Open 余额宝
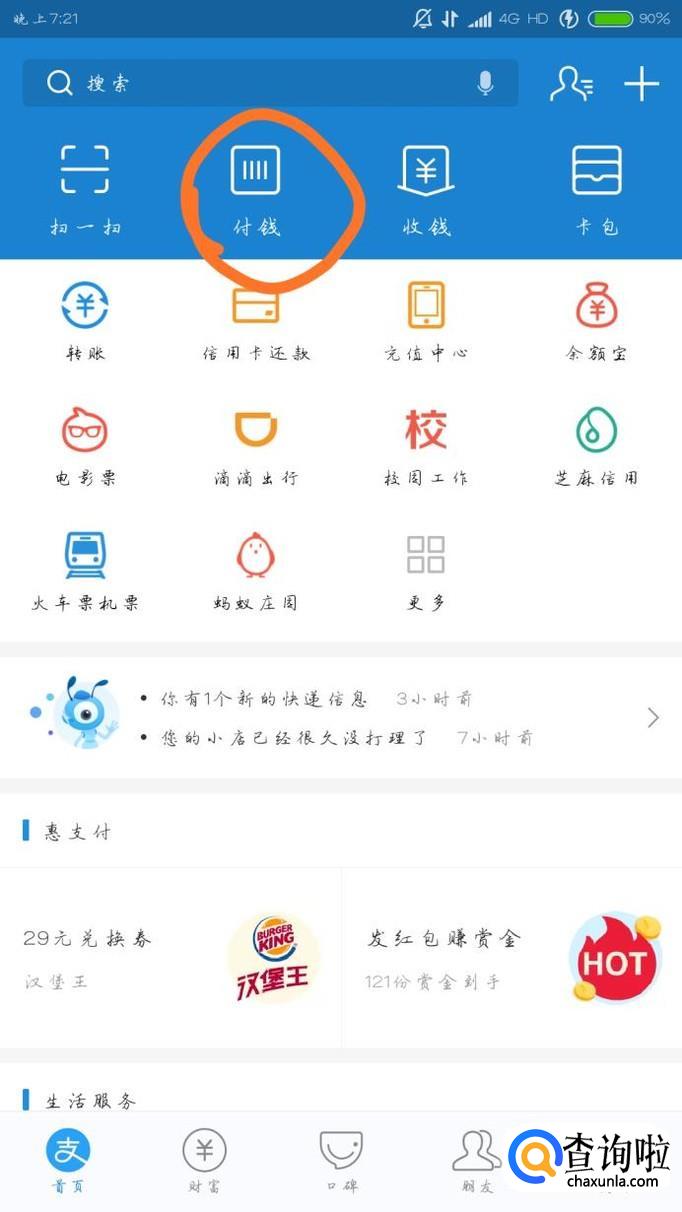 (597, 320)
